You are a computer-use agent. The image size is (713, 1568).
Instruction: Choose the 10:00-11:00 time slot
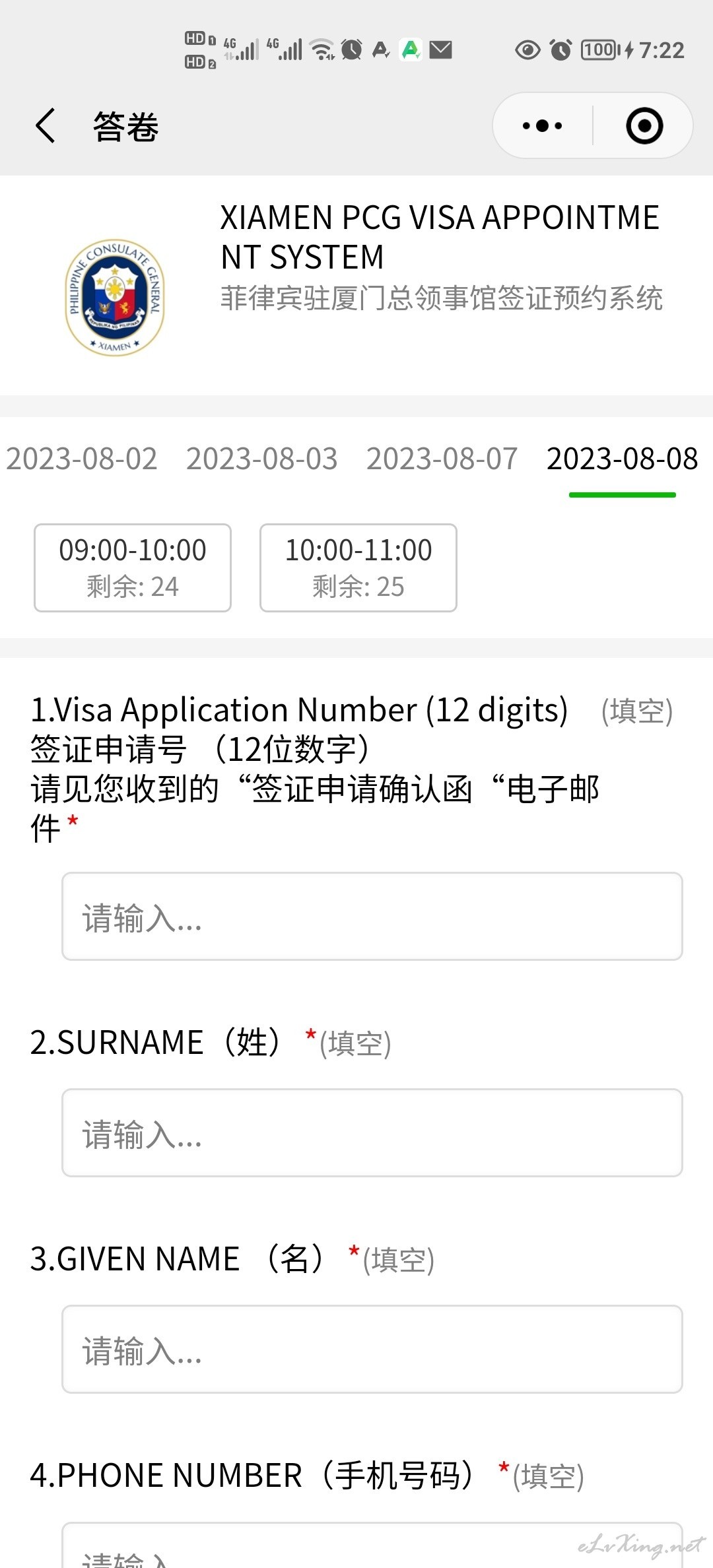tap(358, 568)
